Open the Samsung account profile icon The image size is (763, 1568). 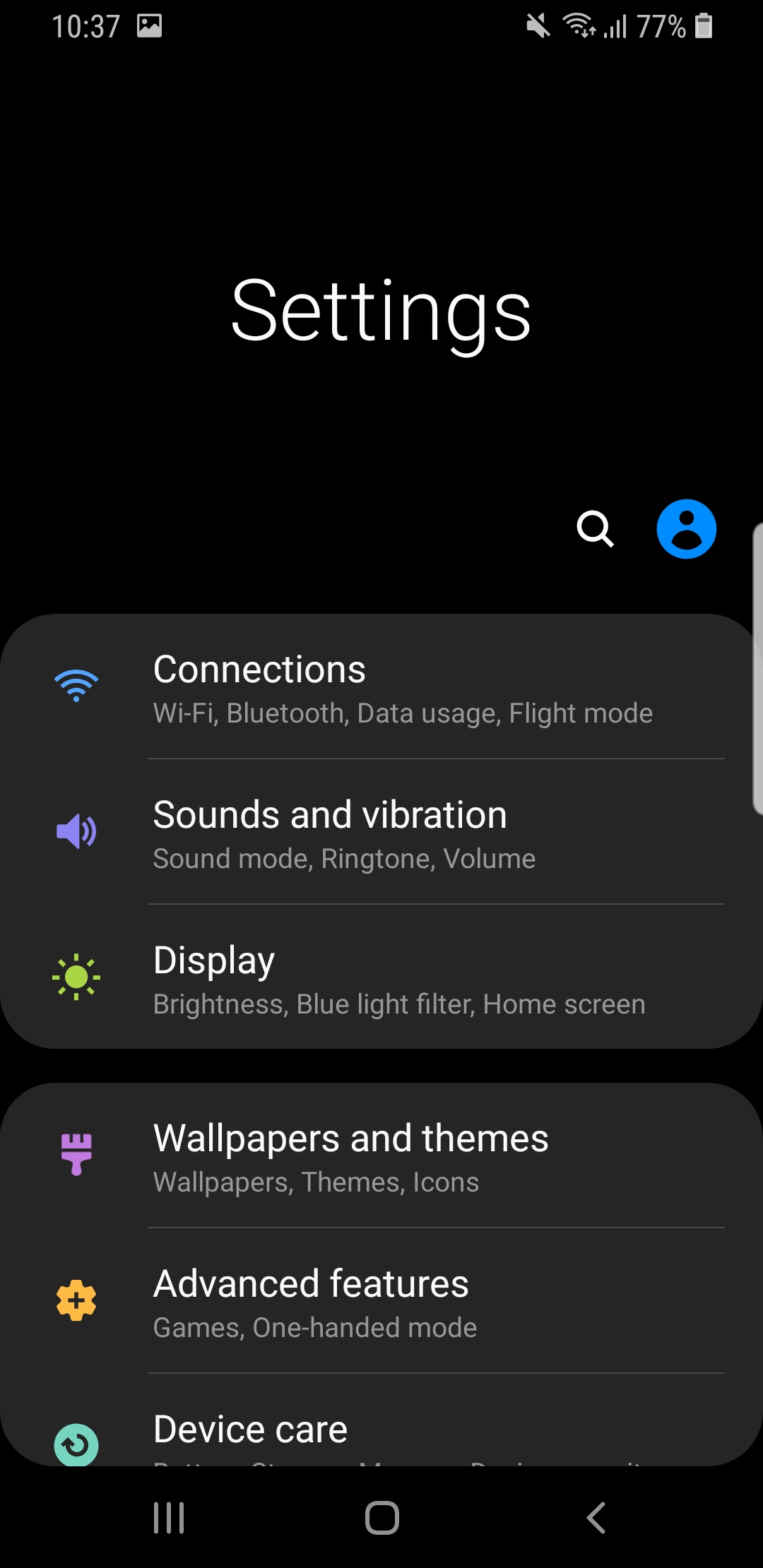(x=686, y=529)
